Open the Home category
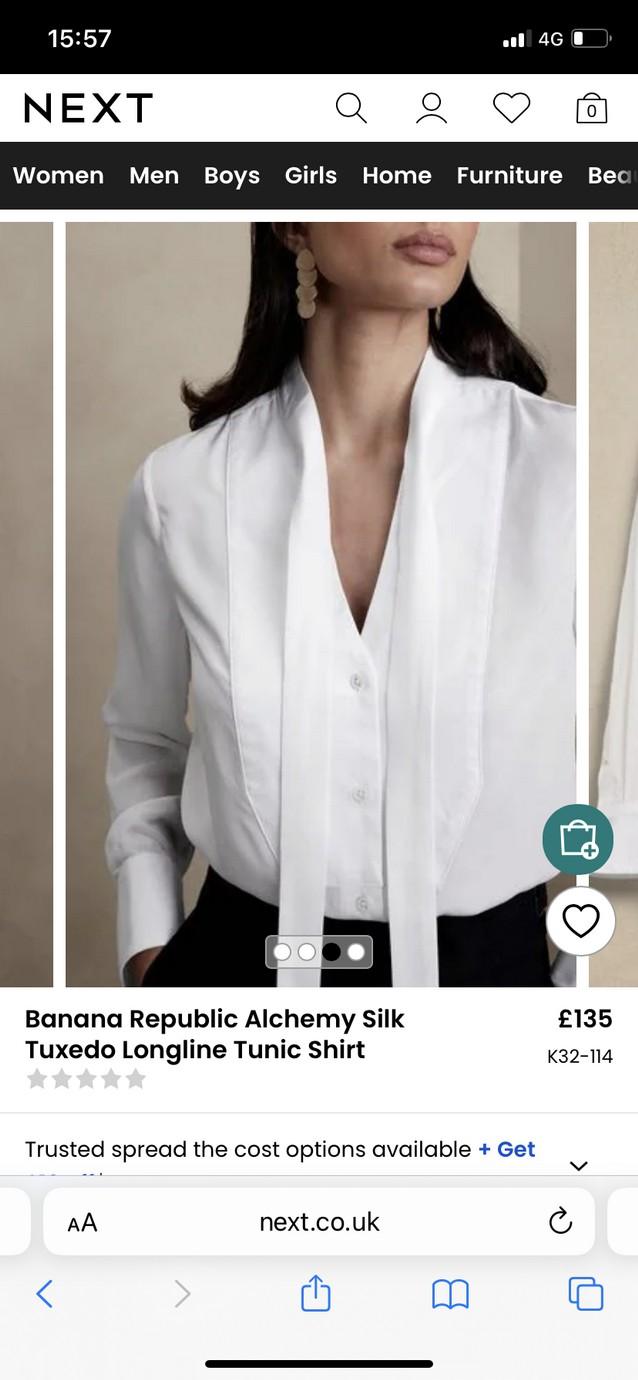638x1380 pixels. [x=397, y=175]
